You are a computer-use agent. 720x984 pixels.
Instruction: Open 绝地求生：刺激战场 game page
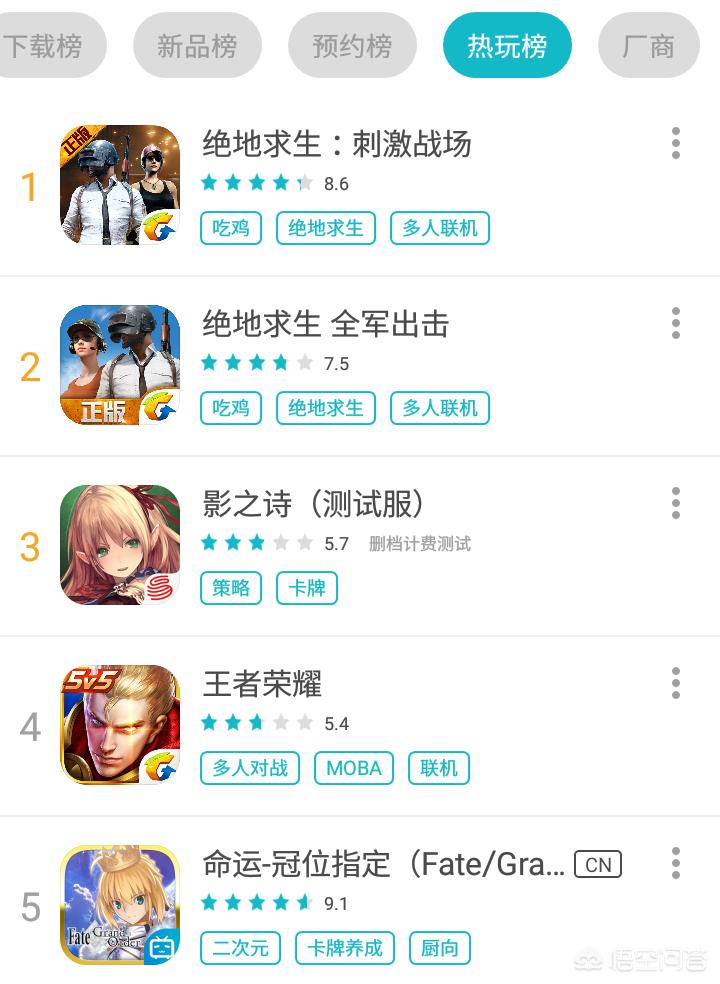[336, 144]
